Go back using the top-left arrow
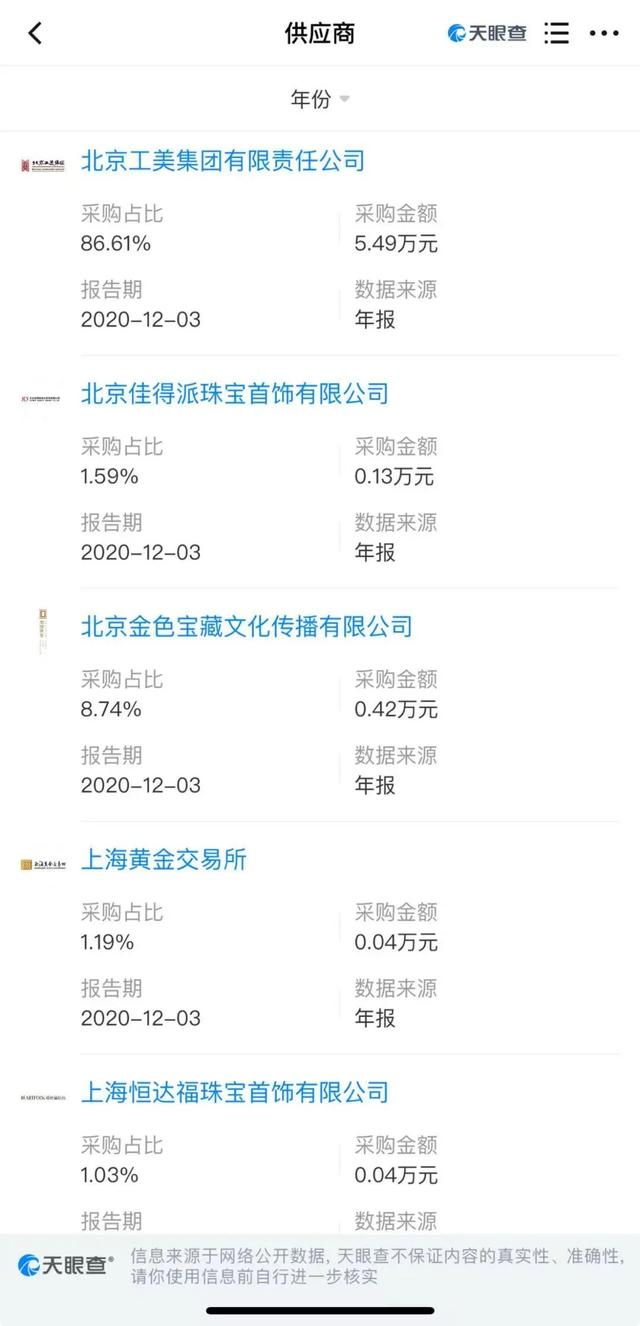 click(35, 34)
